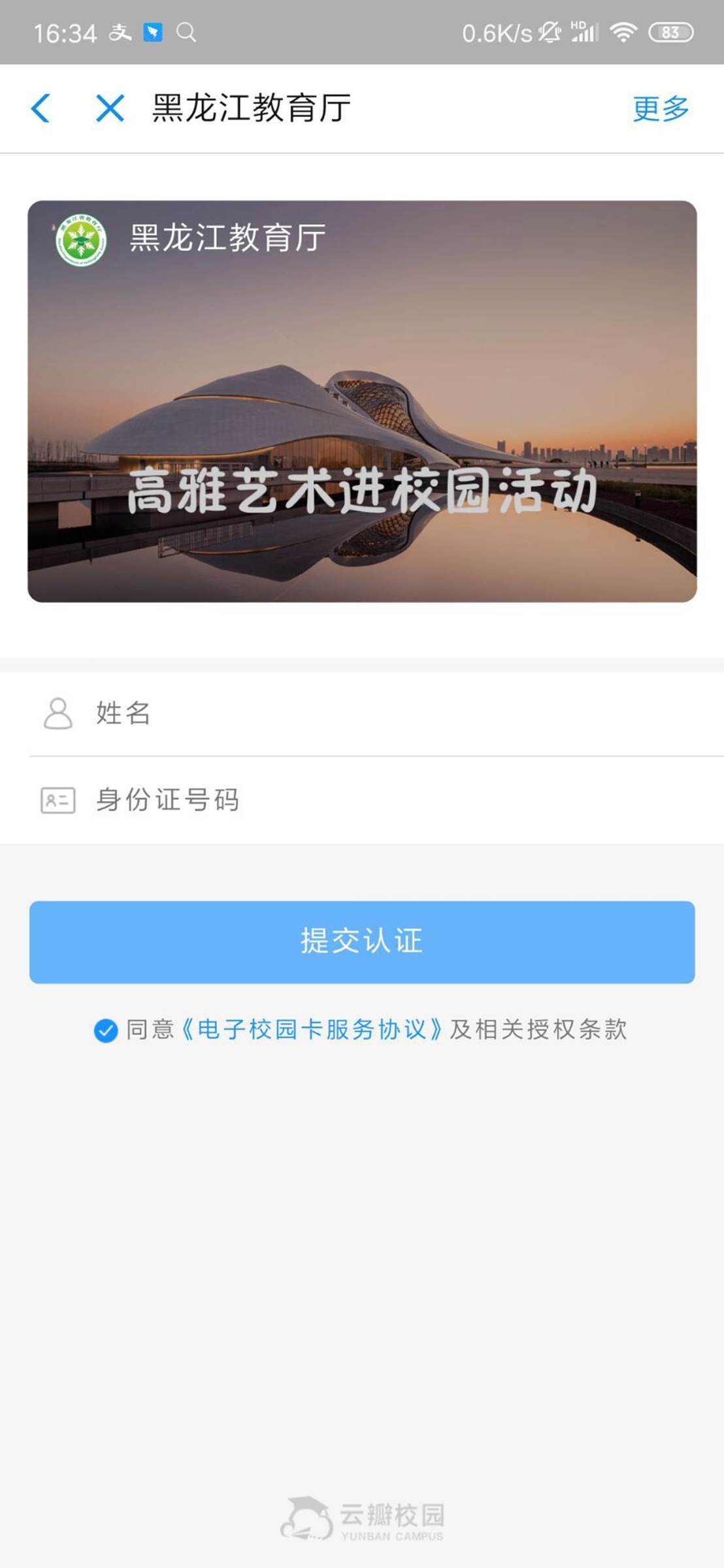Go back using the blue arrow
This screenshot has width=724, height=1568.
(41, 108)
